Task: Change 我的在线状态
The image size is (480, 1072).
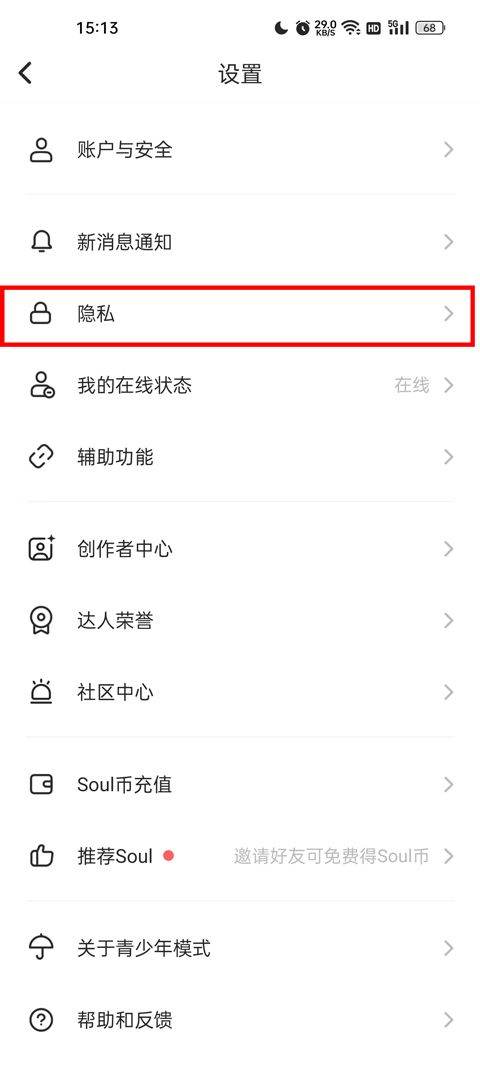Action: click(240, 386)
